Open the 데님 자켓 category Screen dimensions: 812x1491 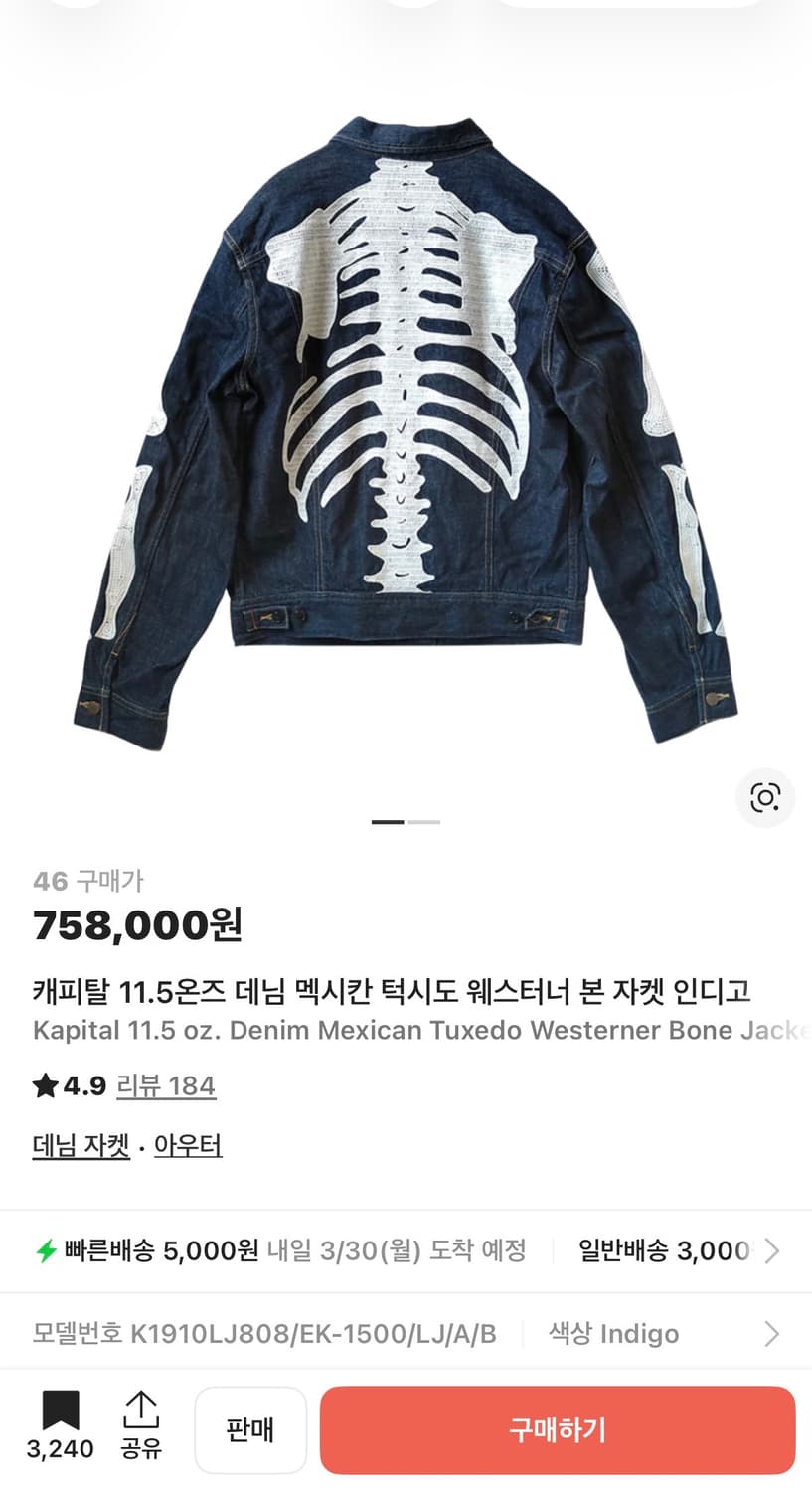[x=81, y=1145]
